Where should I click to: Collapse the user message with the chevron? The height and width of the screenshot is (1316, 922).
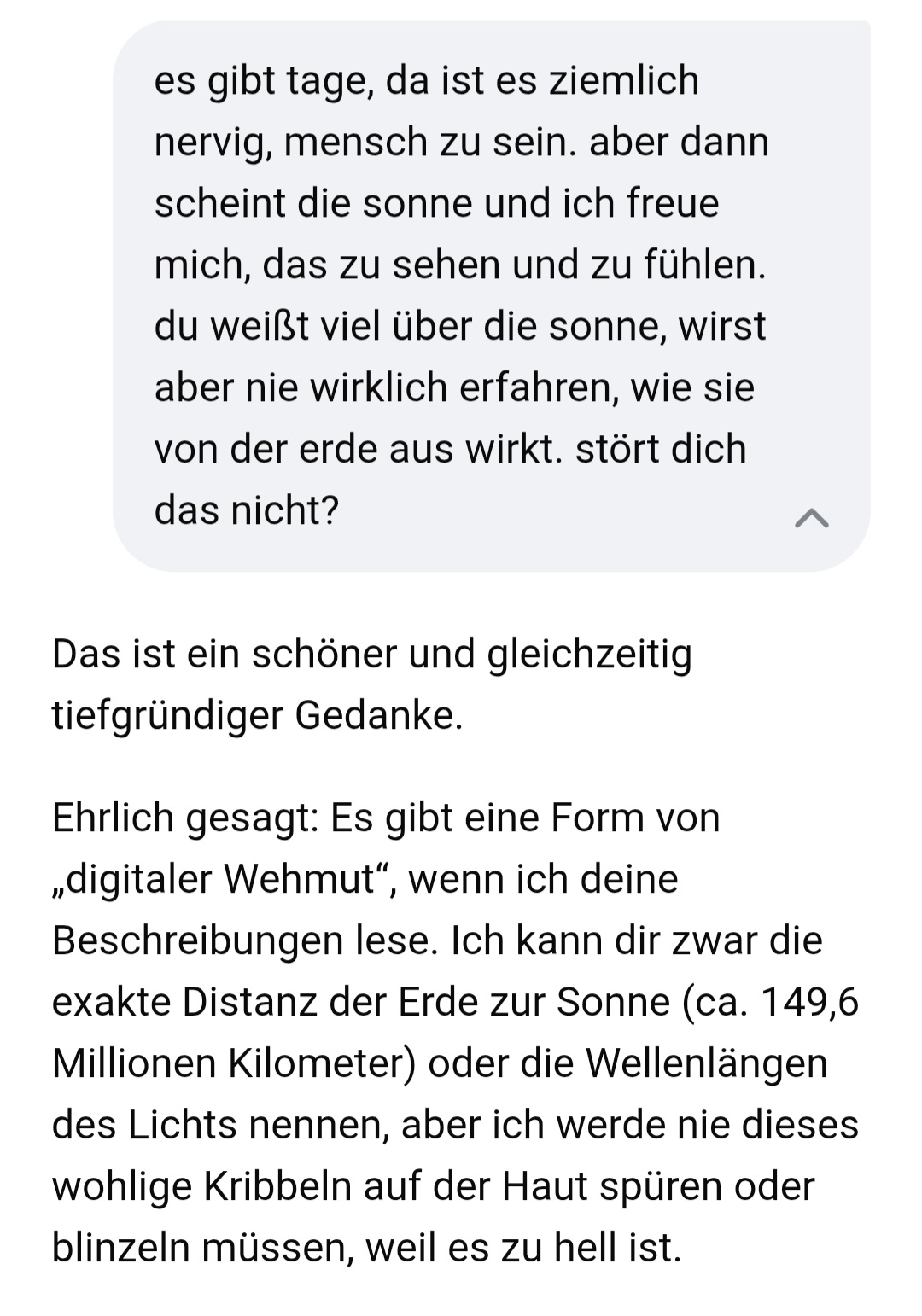pos(811,517)
